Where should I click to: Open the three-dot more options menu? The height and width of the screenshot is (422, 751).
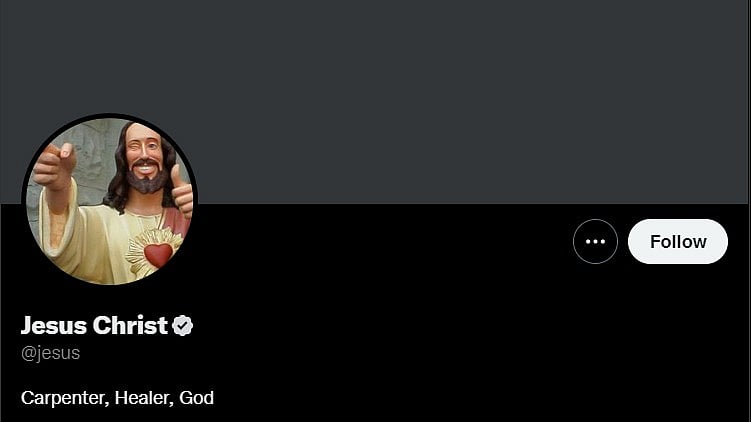click(595, 242)
